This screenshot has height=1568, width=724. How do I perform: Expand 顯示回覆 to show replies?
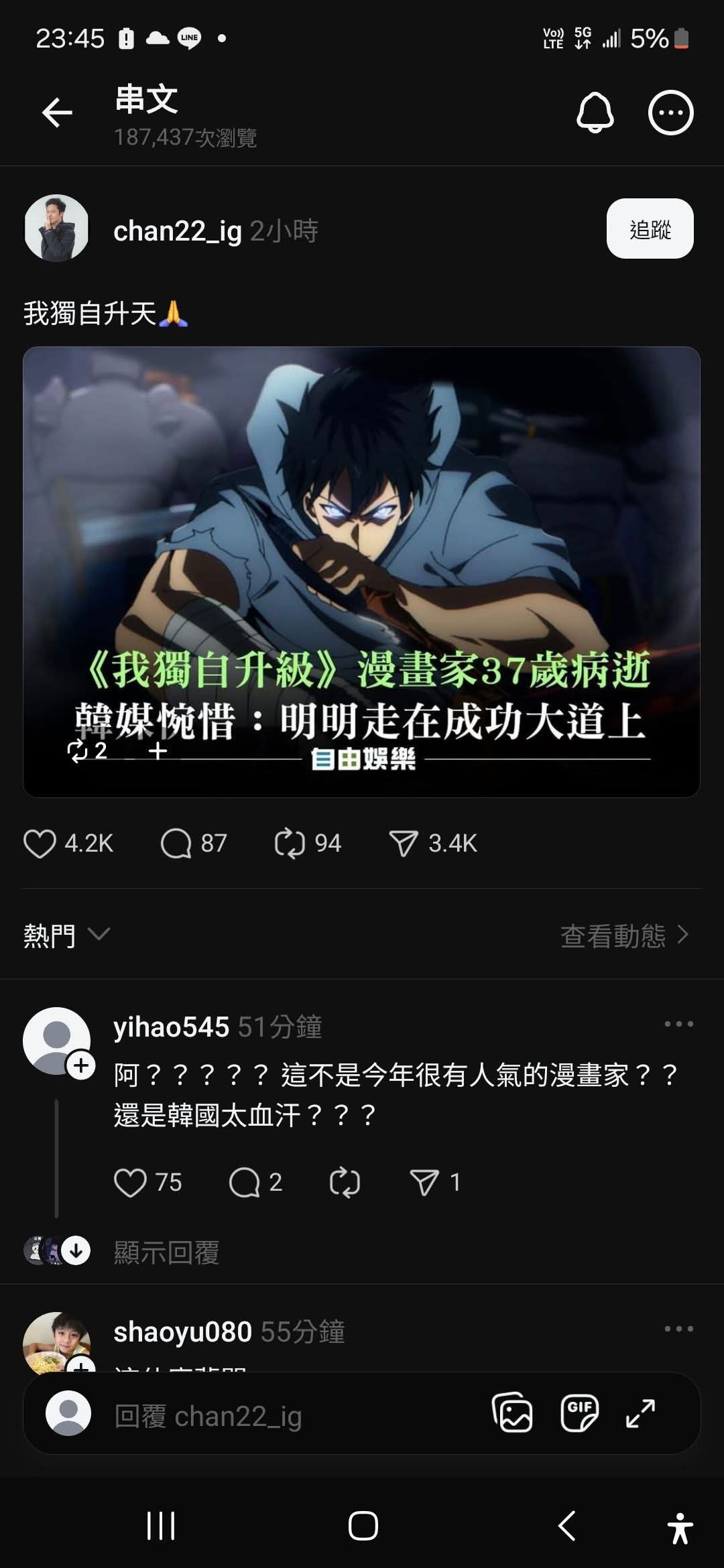coord(166,1251)
